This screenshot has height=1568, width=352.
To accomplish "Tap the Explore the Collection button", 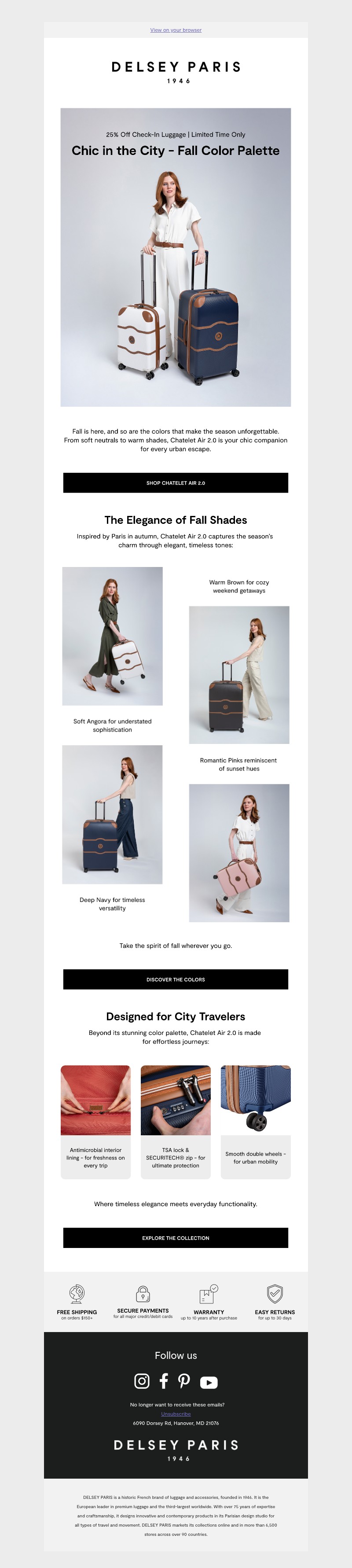I will (176, 1237).
